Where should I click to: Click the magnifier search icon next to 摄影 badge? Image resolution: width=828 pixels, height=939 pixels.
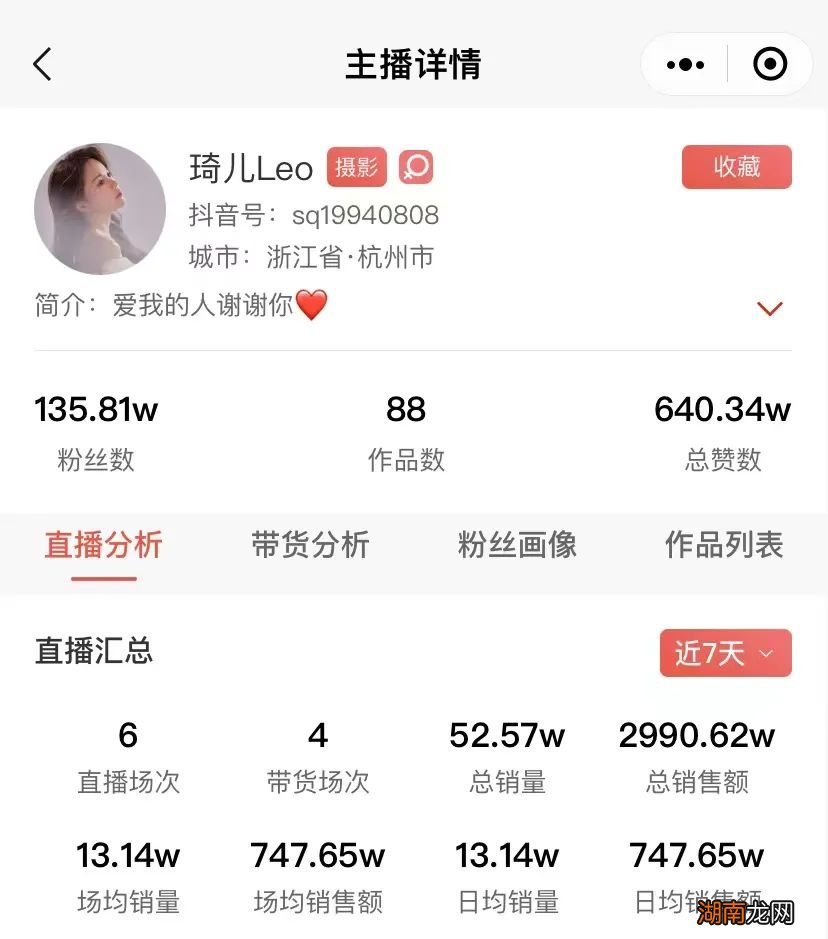[x=416, y=167]
